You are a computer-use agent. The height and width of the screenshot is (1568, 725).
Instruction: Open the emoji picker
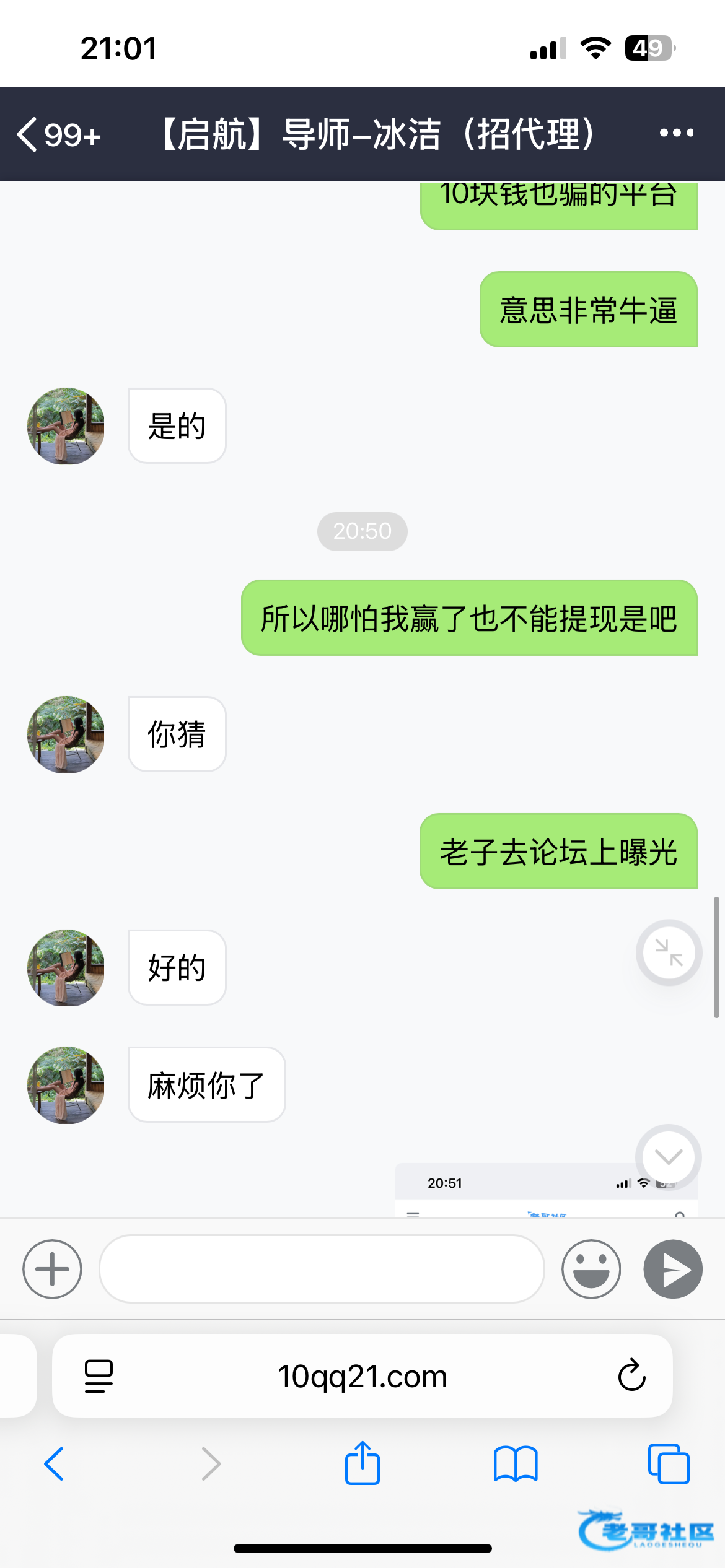(x=591, y=1269)
